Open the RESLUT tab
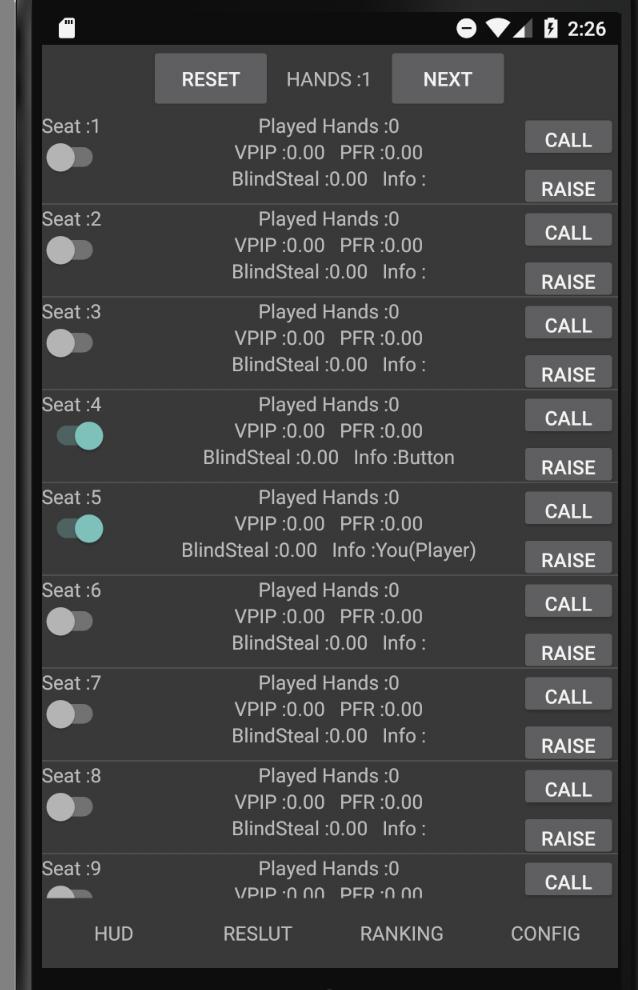This screenshot has width=638, height=990. pos(257,933)
